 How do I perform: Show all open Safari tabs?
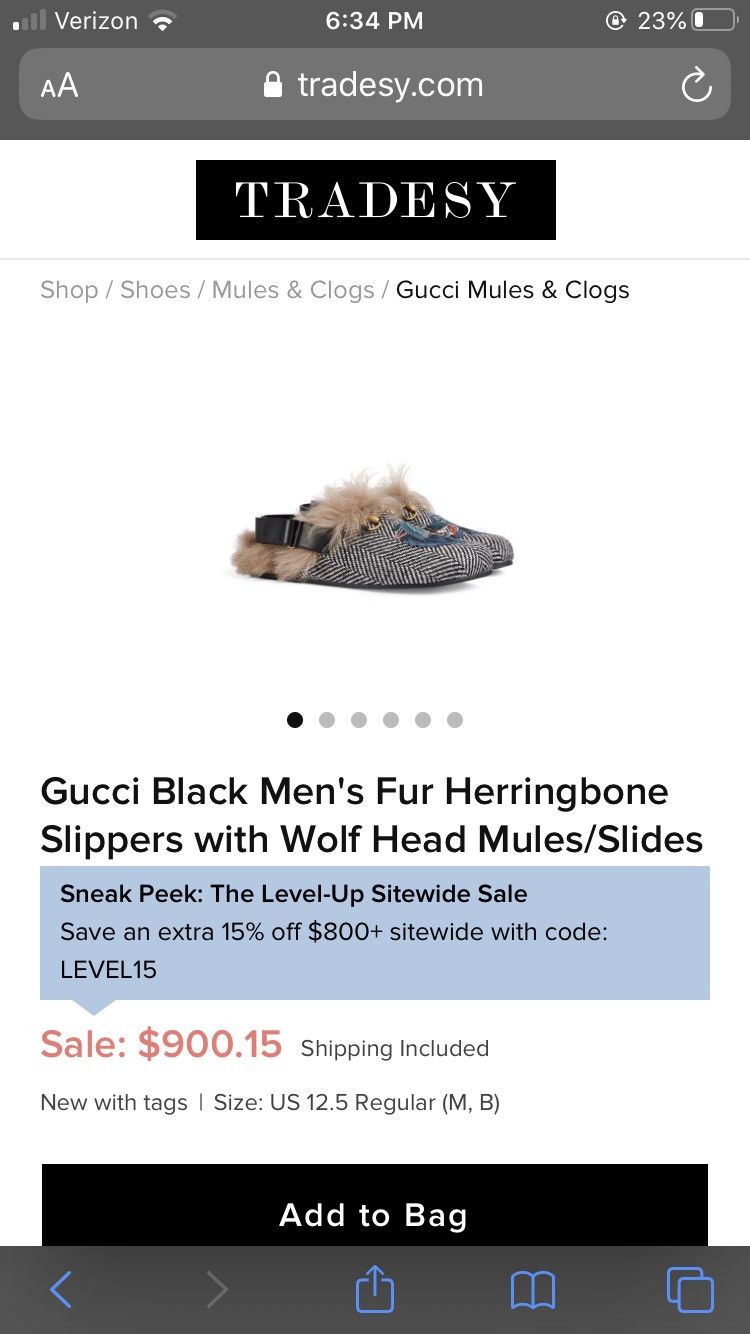[690, 1290]
